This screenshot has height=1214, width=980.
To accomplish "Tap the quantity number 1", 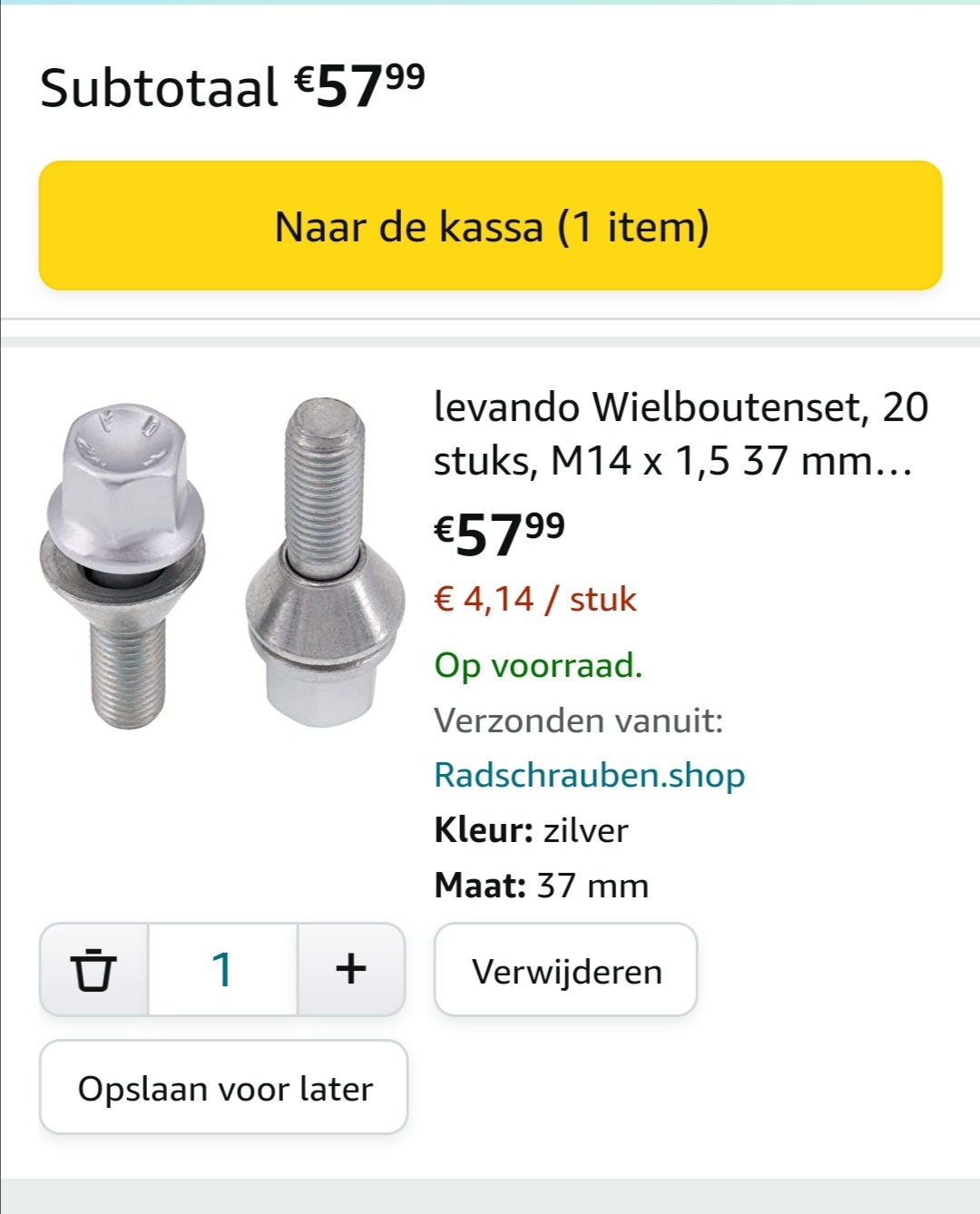I will 222,969.
